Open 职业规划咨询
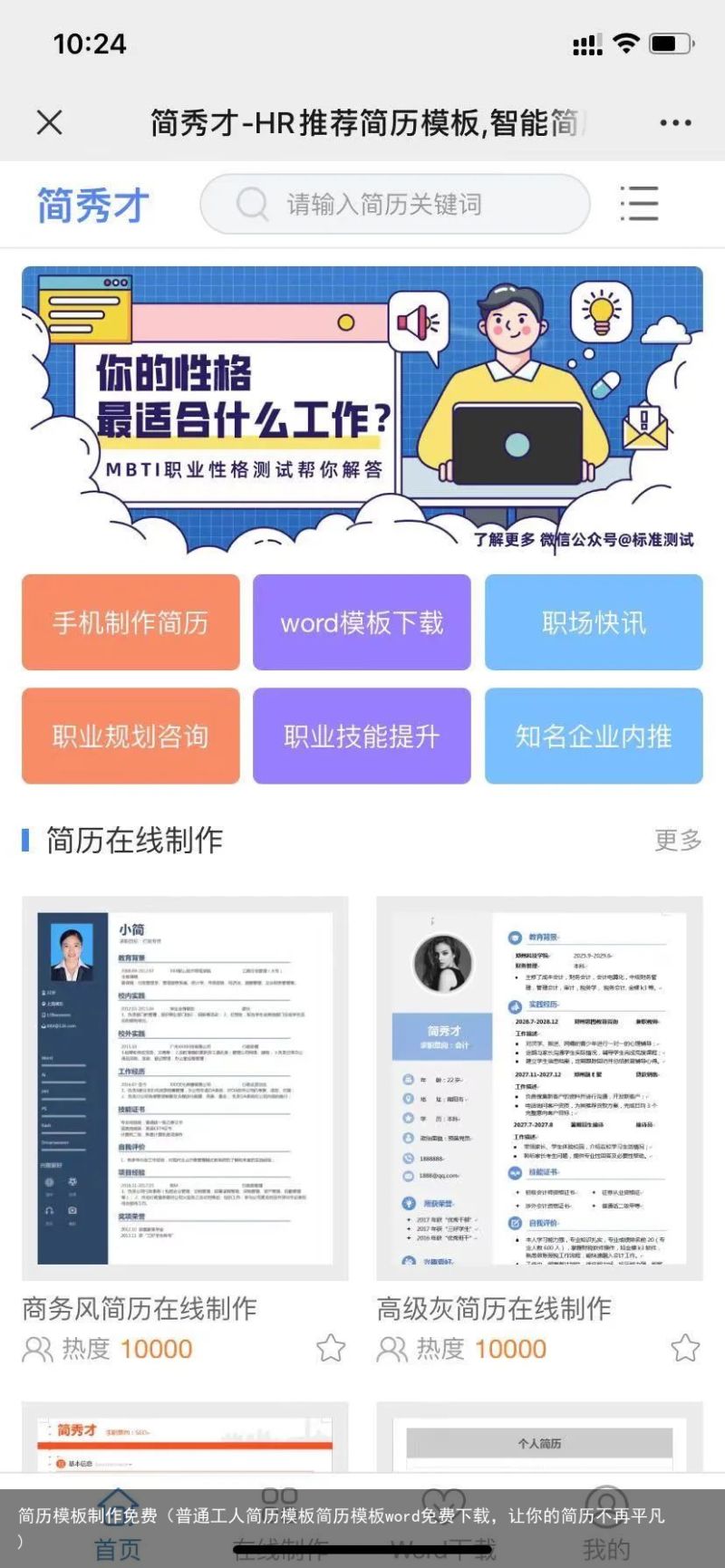This screenshot has height=1568, width=725. click(130, 736)
